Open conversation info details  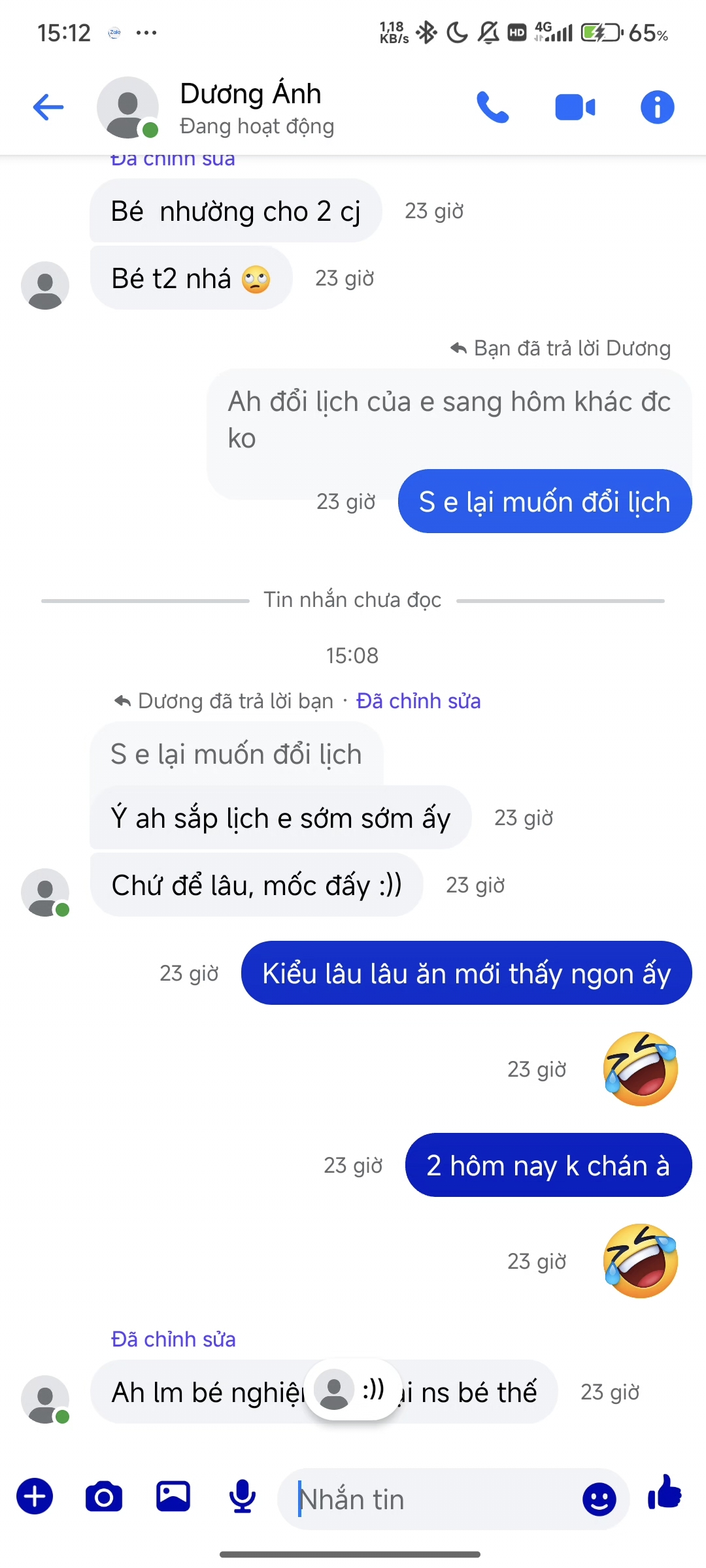click(657, 107)
